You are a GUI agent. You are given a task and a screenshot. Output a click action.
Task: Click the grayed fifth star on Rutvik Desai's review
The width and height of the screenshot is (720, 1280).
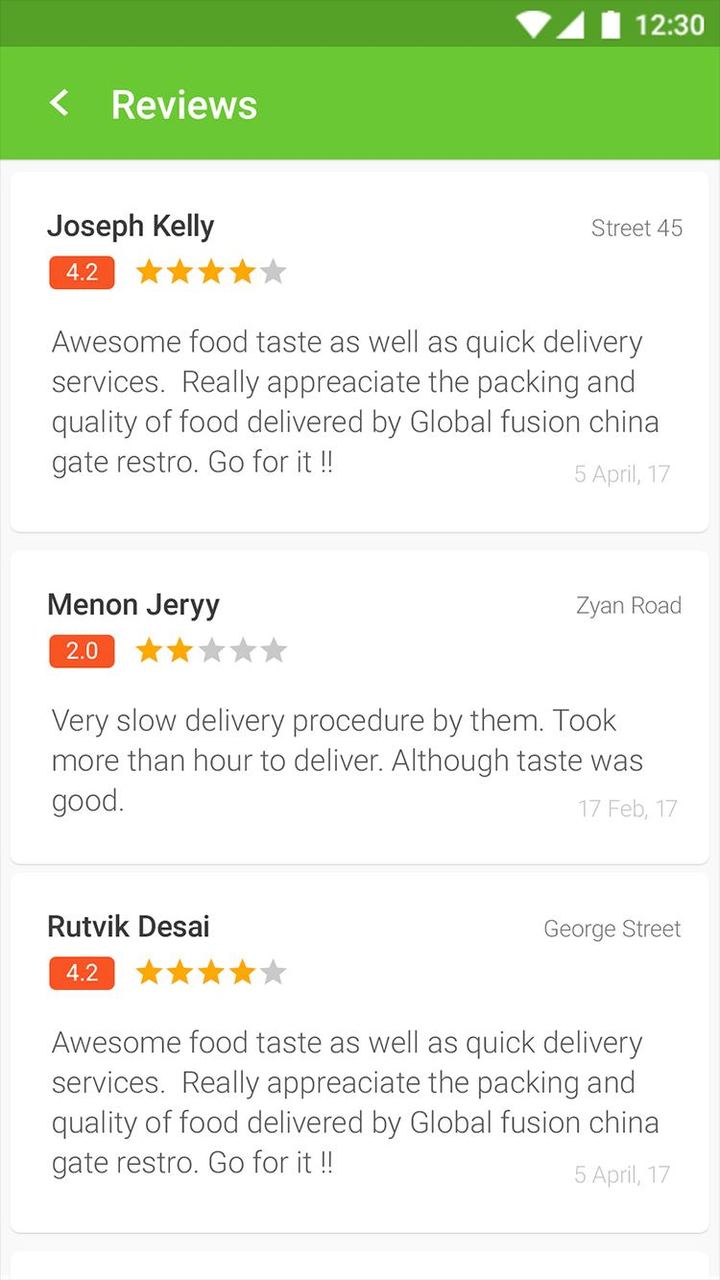[x=272, y=971]
